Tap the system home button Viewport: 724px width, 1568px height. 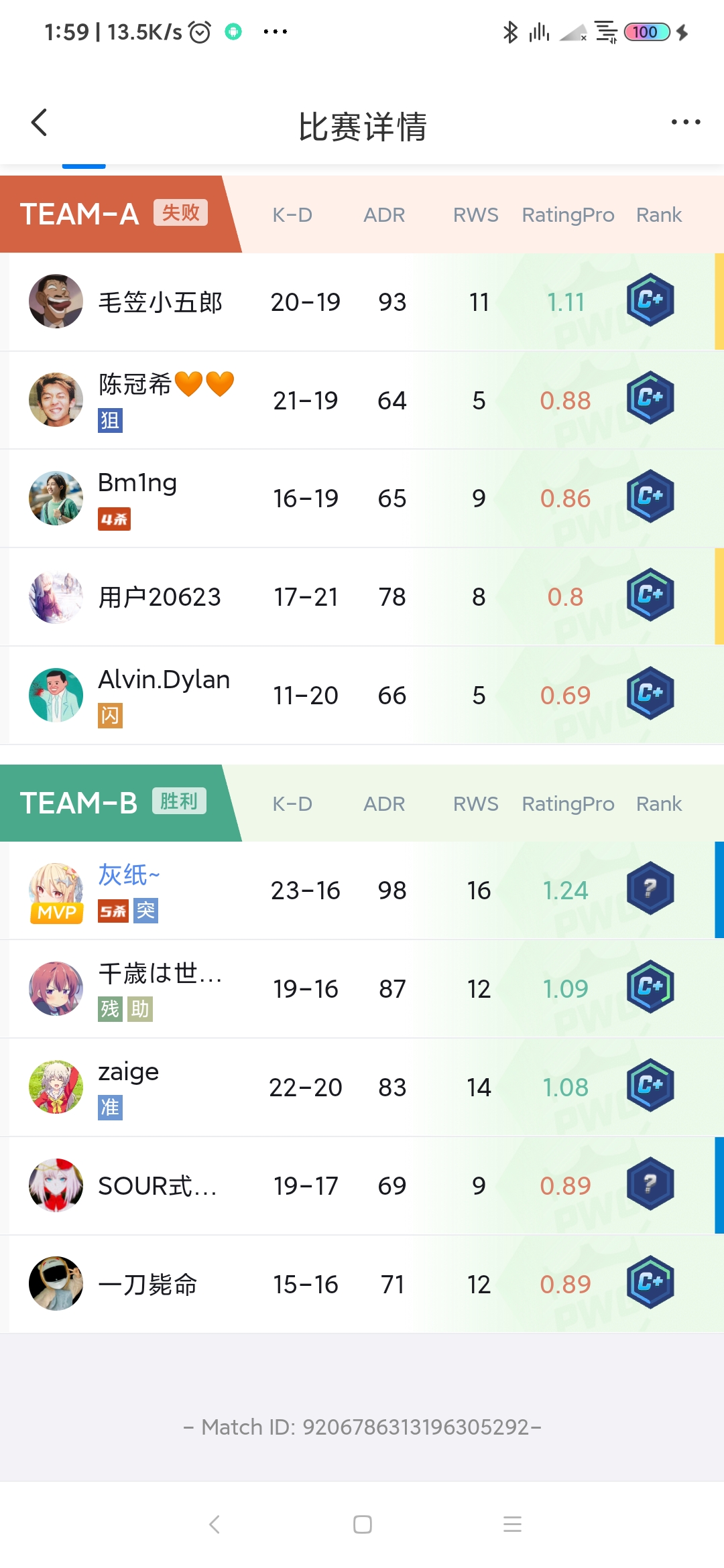362,1524
